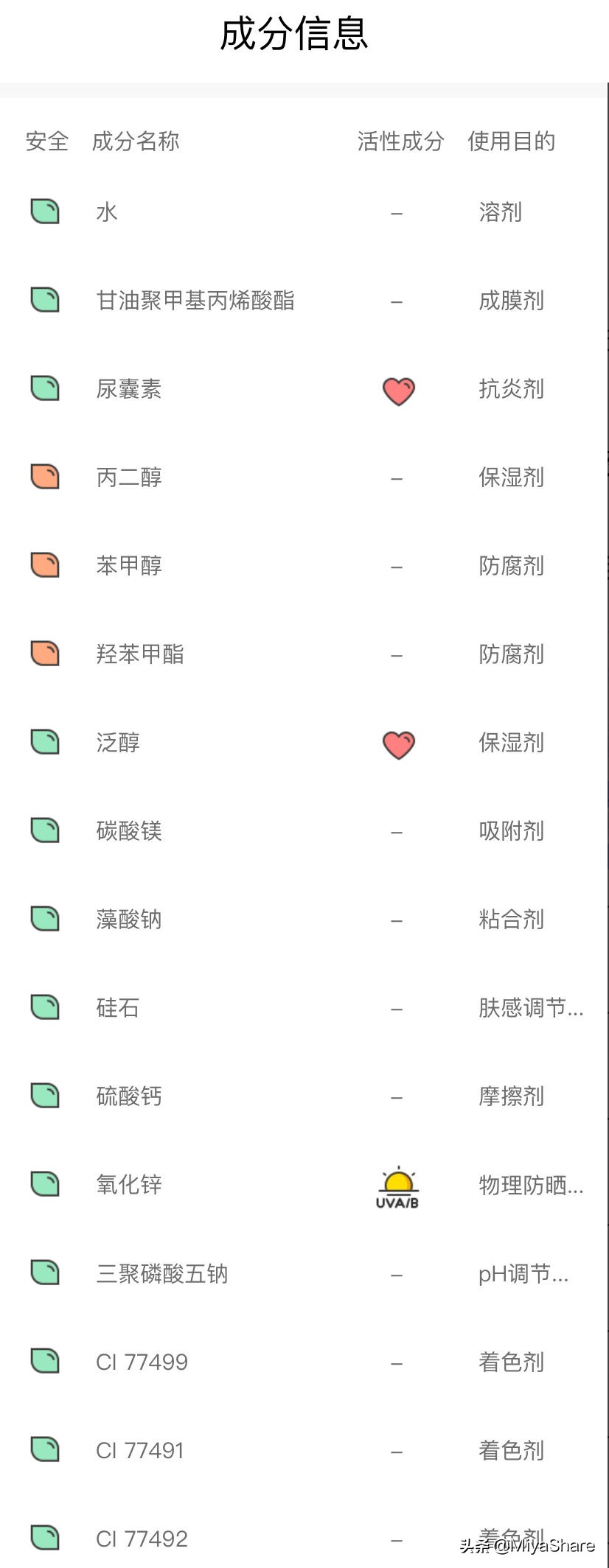Click the green leaf swatch for 硅石
Viewport: 609px width, 1568px height.
[44, 1007]
